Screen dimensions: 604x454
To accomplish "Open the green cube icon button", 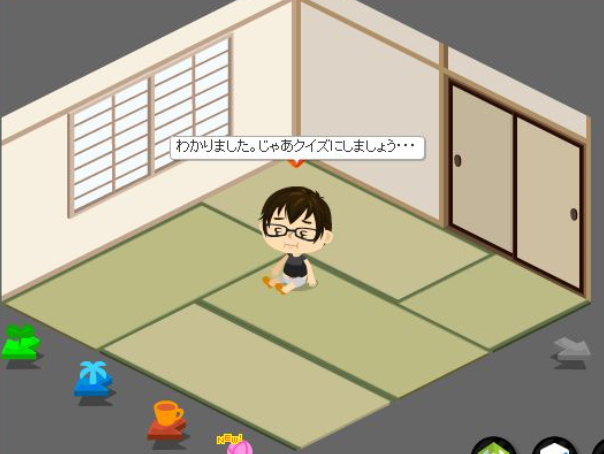I will click(x=494, y=447).
